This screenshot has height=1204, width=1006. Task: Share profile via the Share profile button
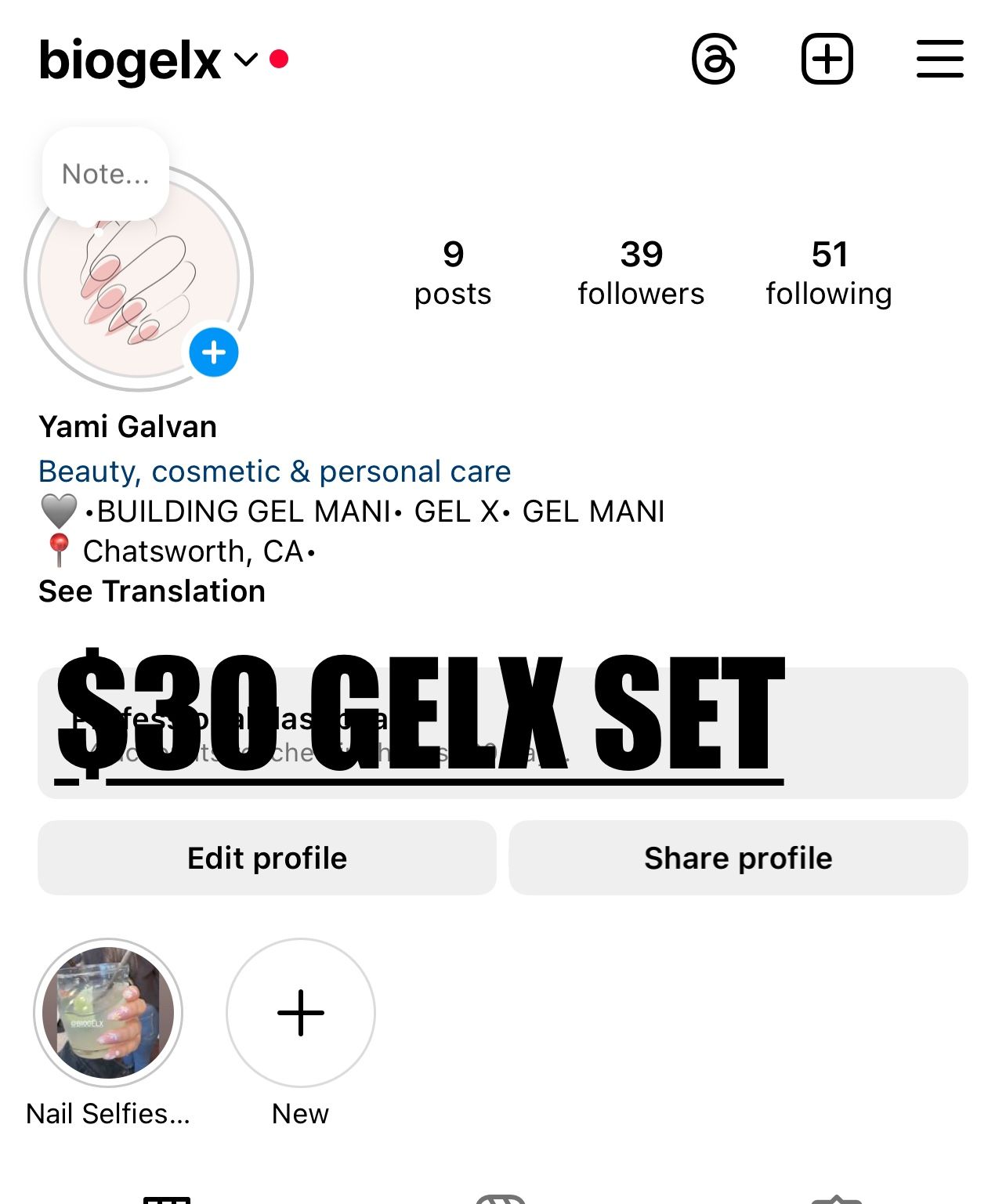tap(738, 858)
